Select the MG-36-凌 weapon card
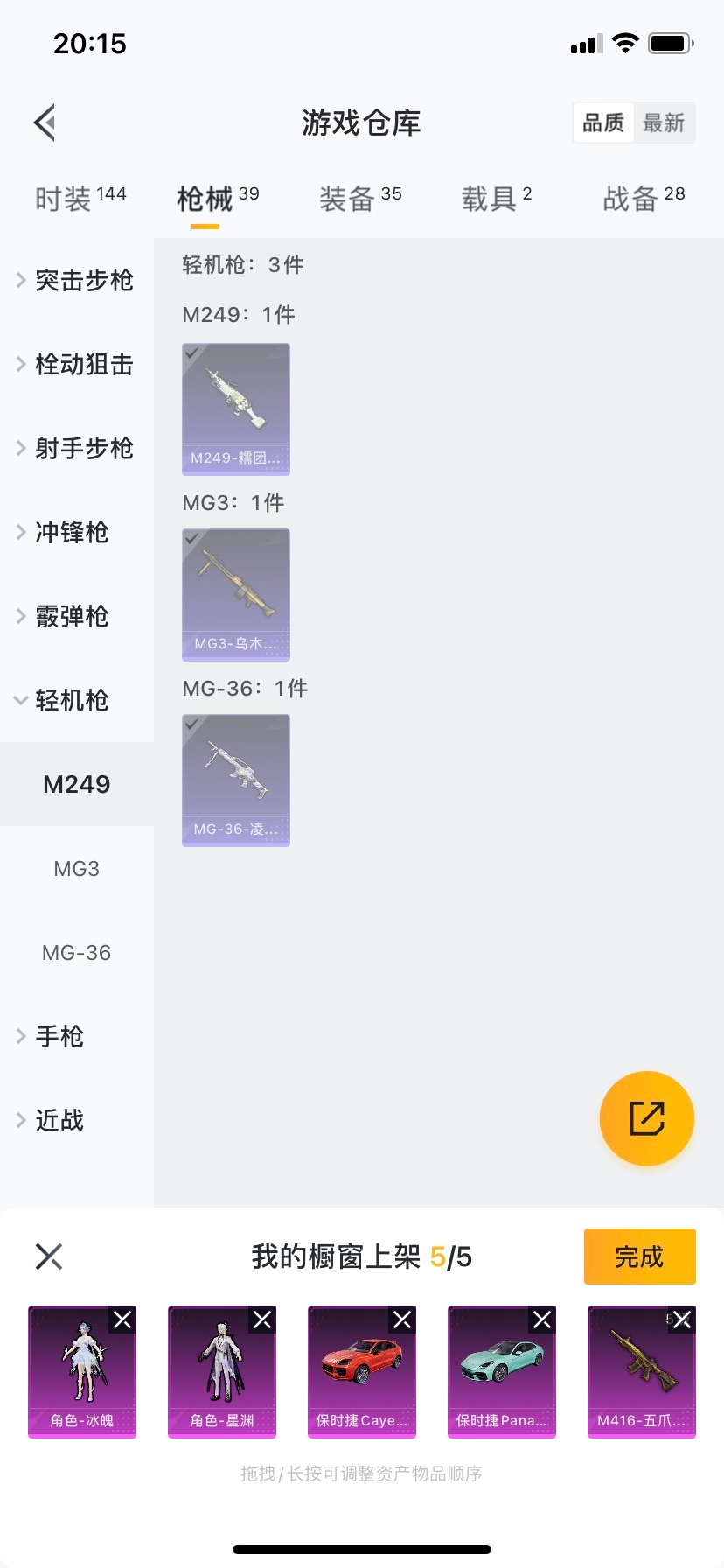Image resolution: width=724 pixels, height=1568 pixels. tap(236, 780)
